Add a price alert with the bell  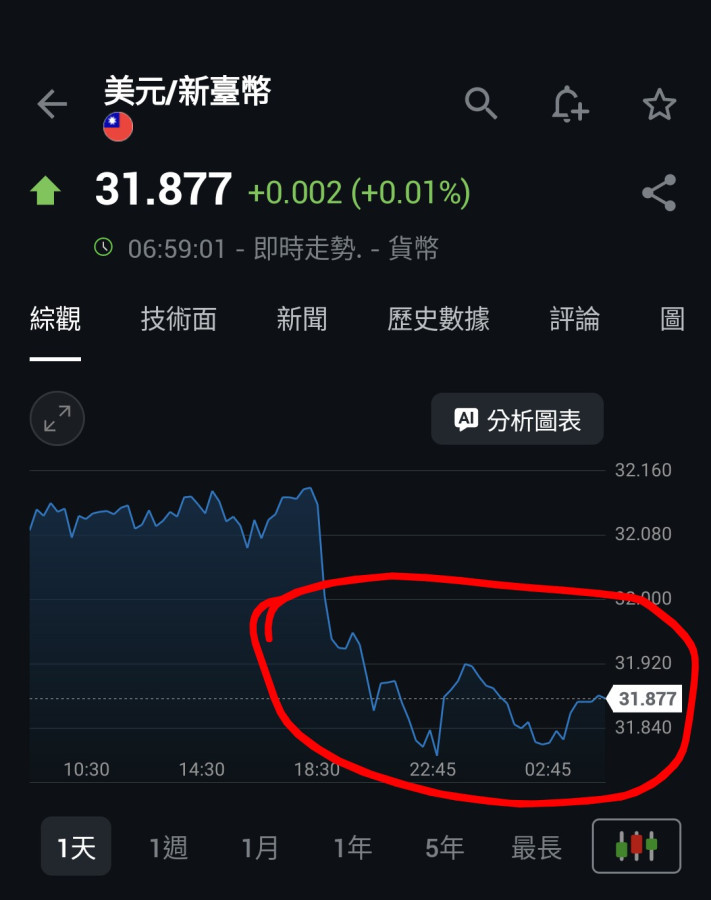(x=570, y=104)
